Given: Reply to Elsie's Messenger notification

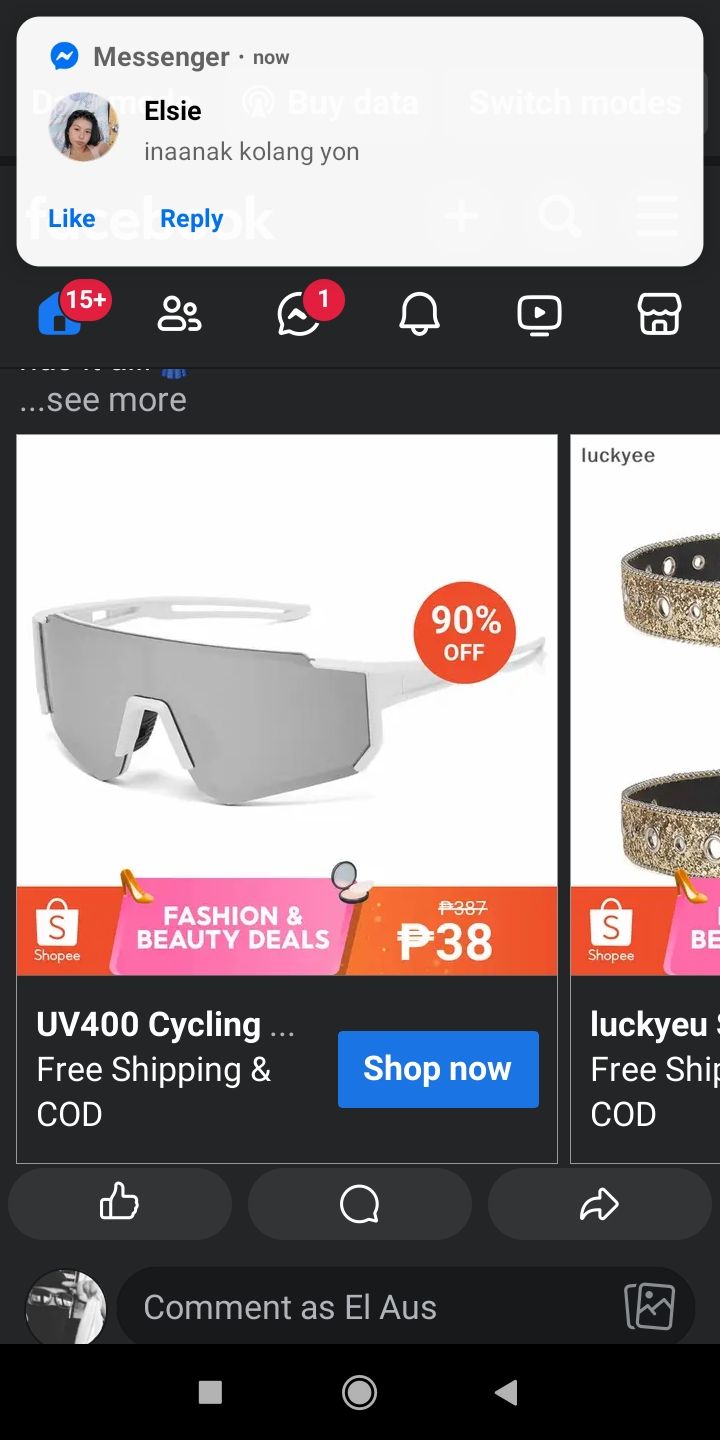Looking at the screenshot, I should pyautogui.click(x=191, y=219).
